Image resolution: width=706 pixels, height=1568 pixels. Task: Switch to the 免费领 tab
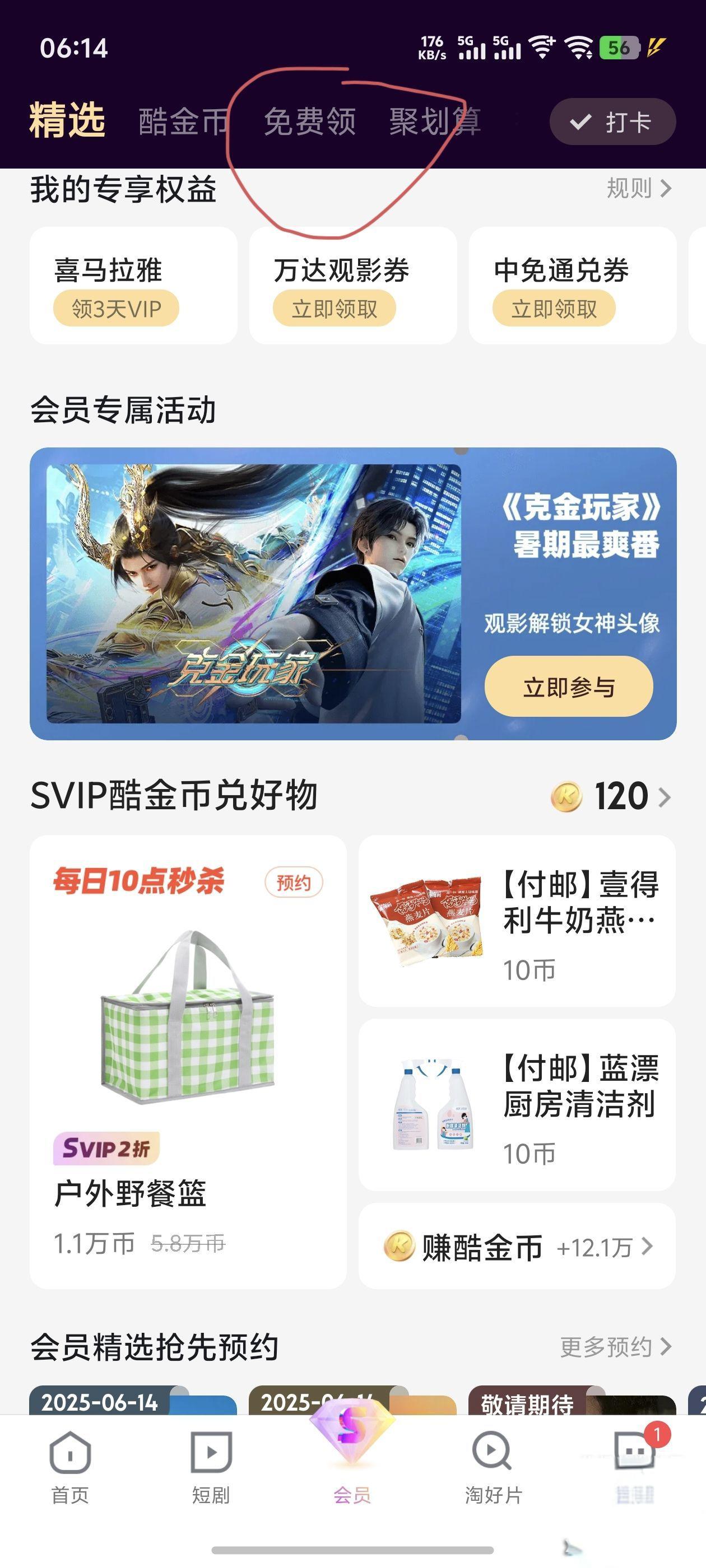309,121
